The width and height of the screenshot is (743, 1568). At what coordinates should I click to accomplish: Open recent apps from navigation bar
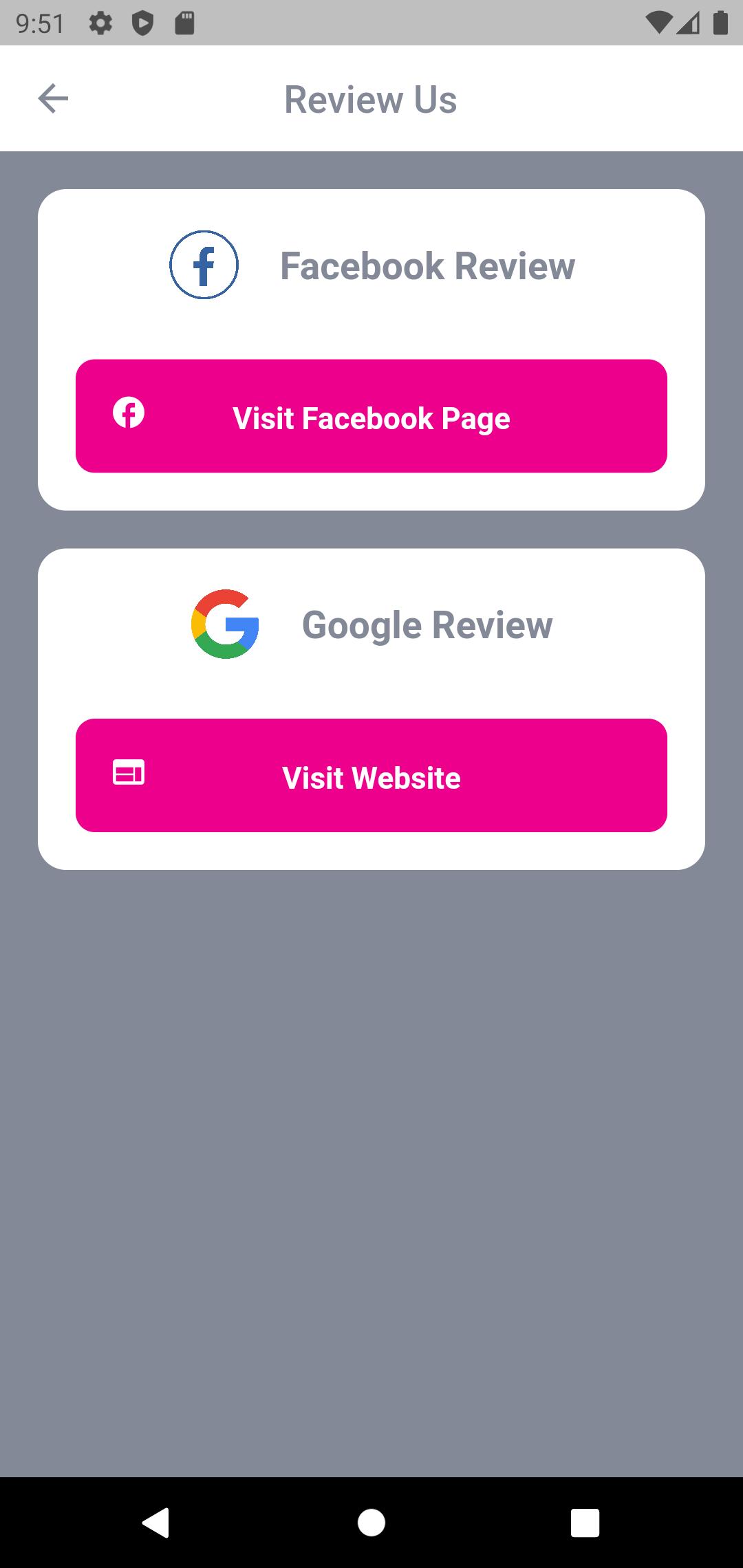585,1523
